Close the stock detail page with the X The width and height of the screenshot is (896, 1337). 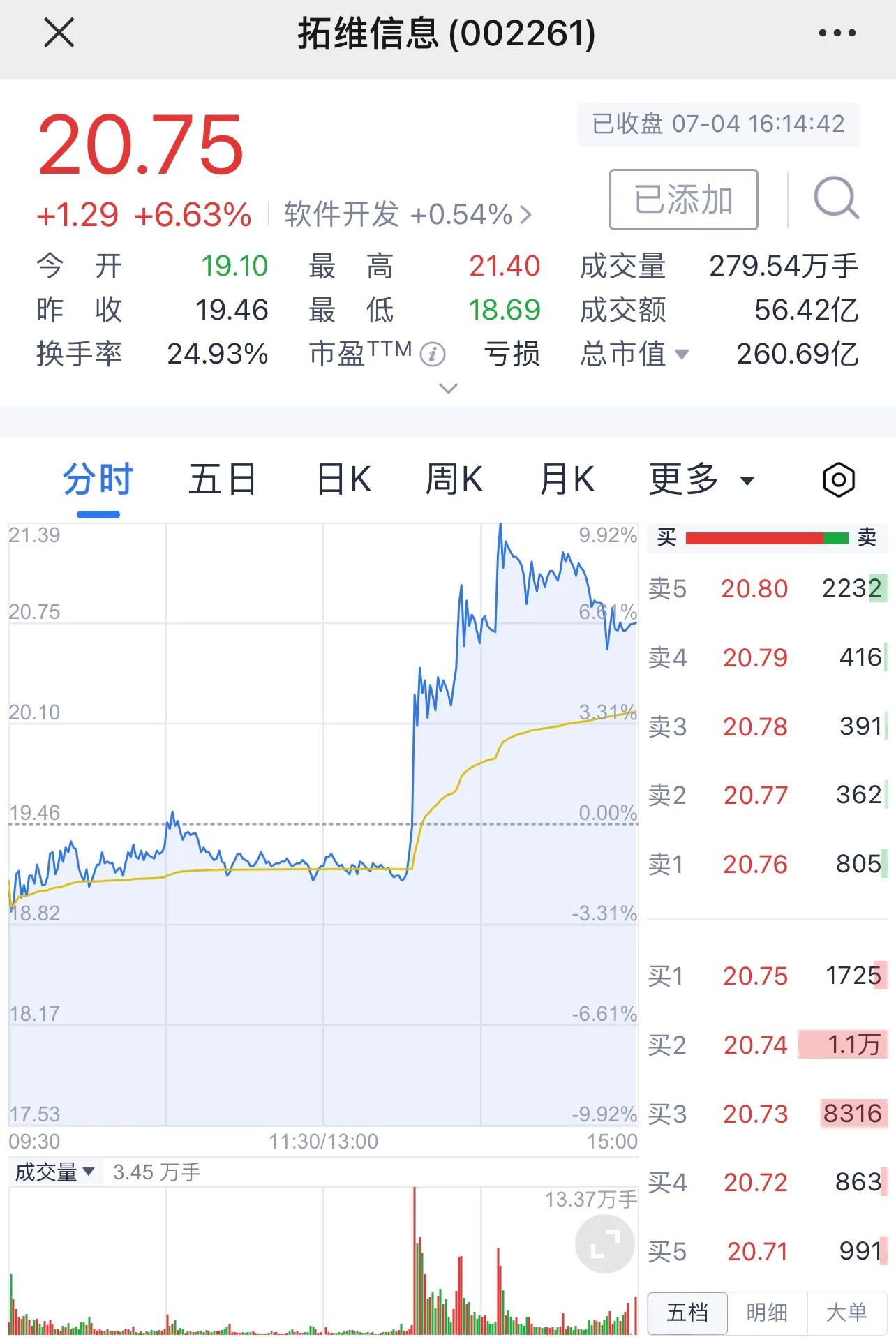(x=59, y=32)
